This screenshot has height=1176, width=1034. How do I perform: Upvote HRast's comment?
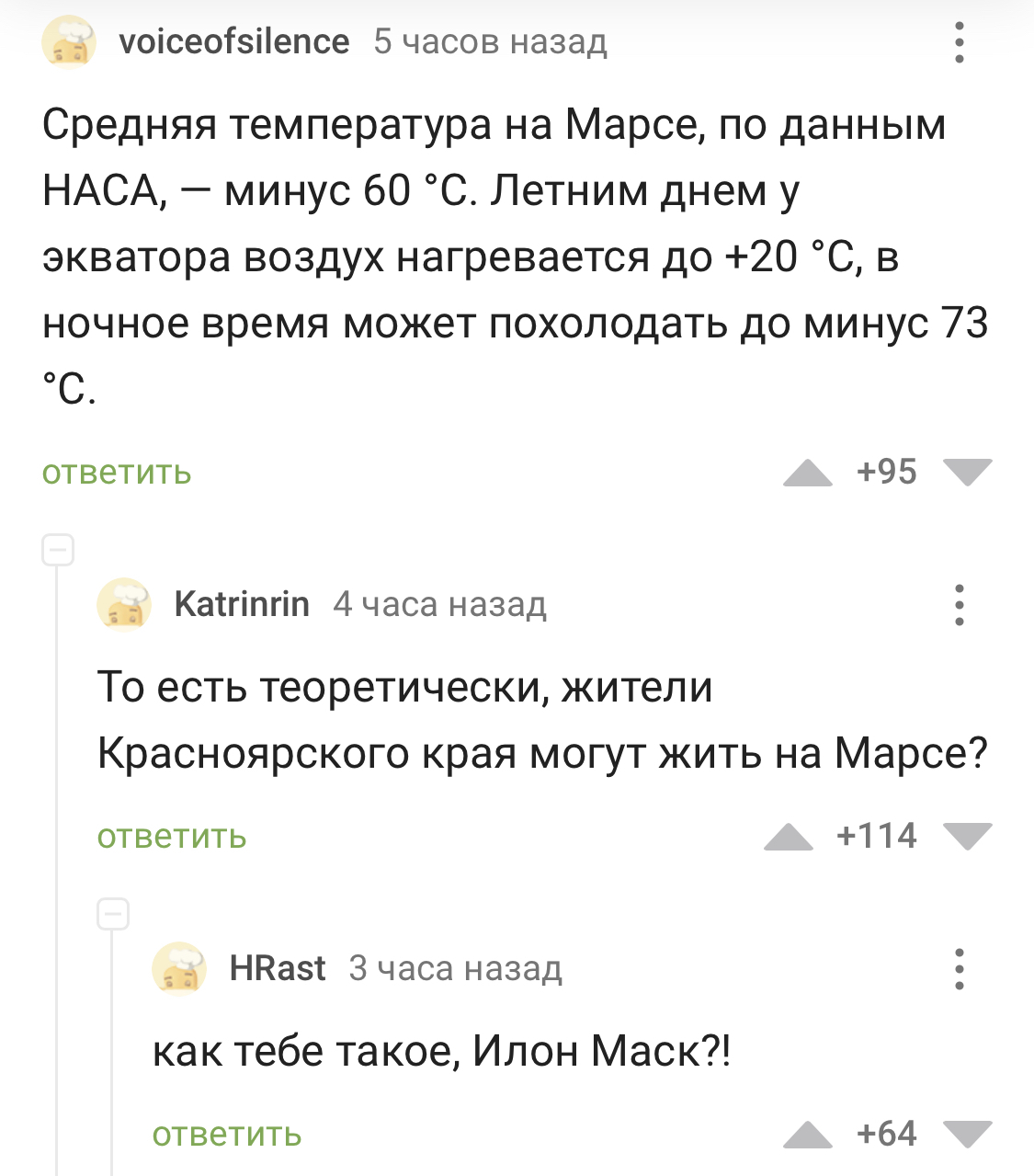pos(807,1135)
